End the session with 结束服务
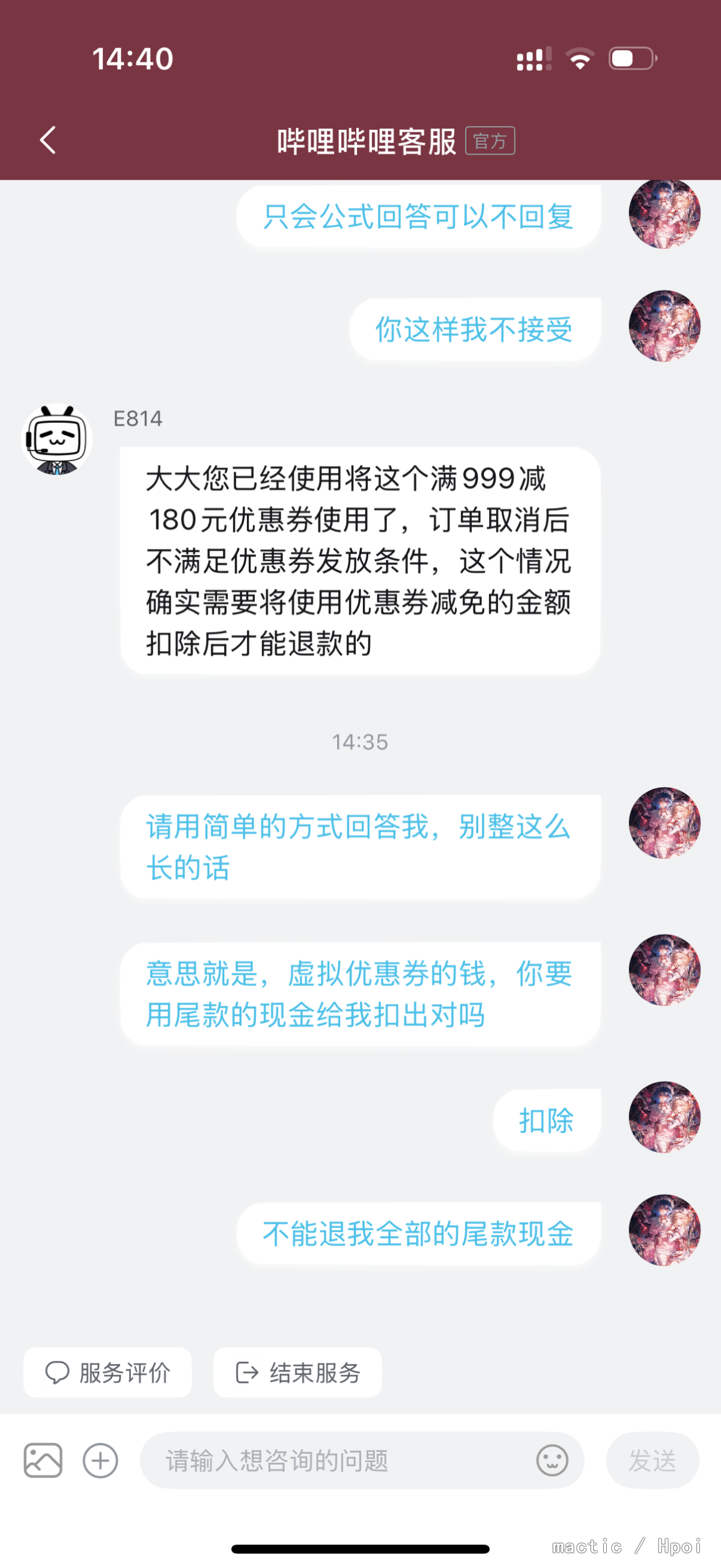Screen dimensions: 721x1568 pyautogui.click(x=297, y=1372)
